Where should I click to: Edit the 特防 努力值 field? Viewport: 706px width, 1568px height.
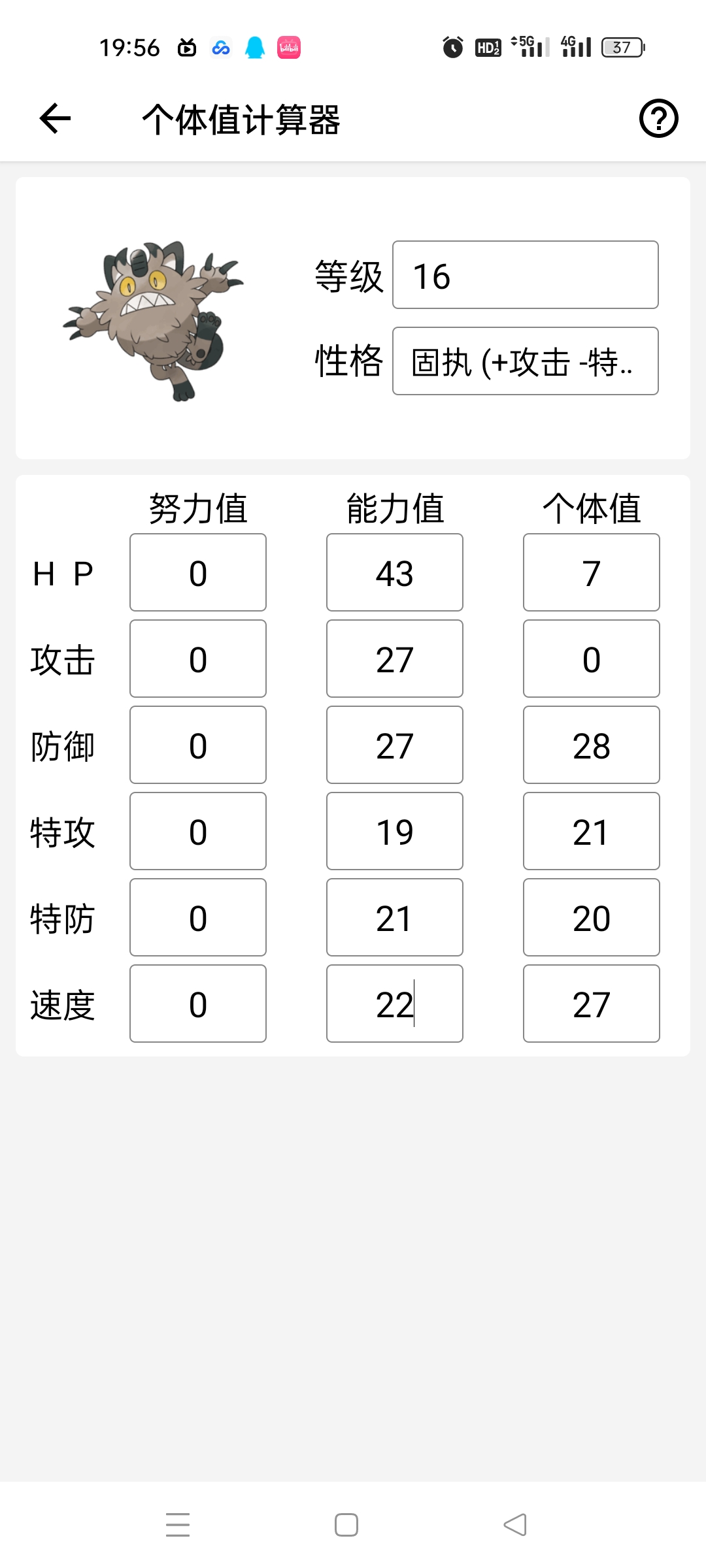tap(198, 917)
